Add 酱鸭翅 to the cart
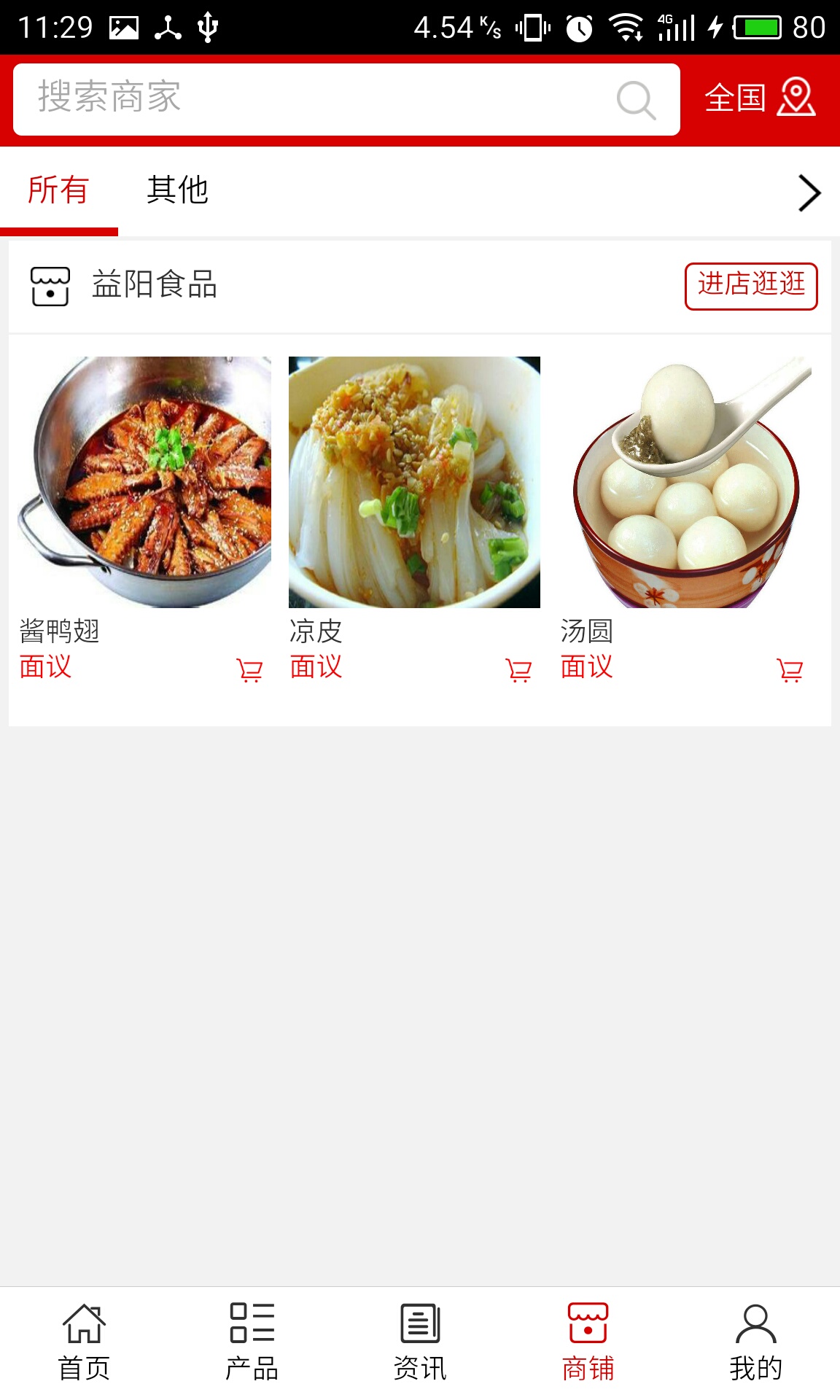 tap(249, 669)
